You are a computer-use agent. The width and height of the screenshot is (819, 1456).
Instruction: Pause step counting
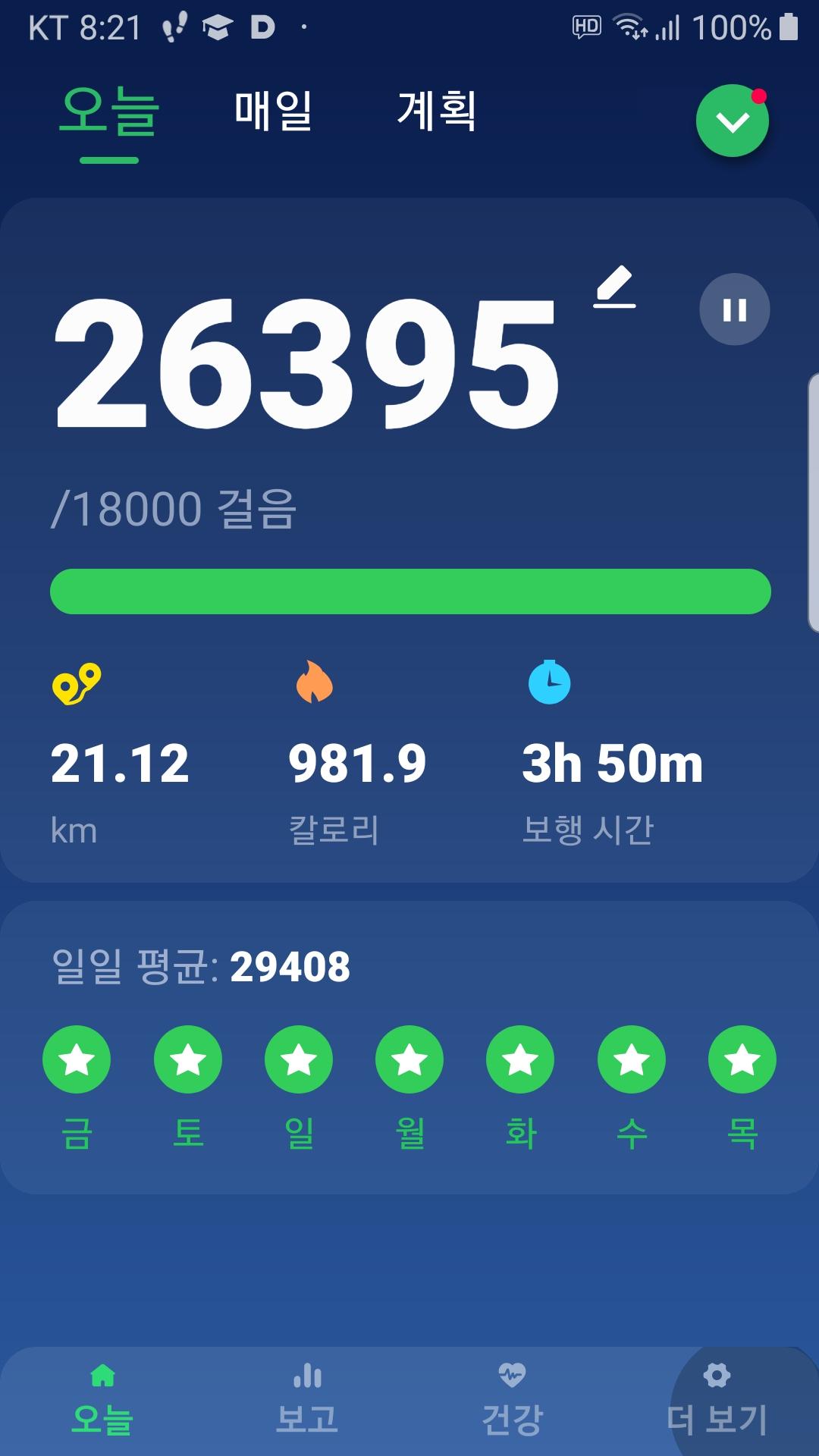point(734,309)
